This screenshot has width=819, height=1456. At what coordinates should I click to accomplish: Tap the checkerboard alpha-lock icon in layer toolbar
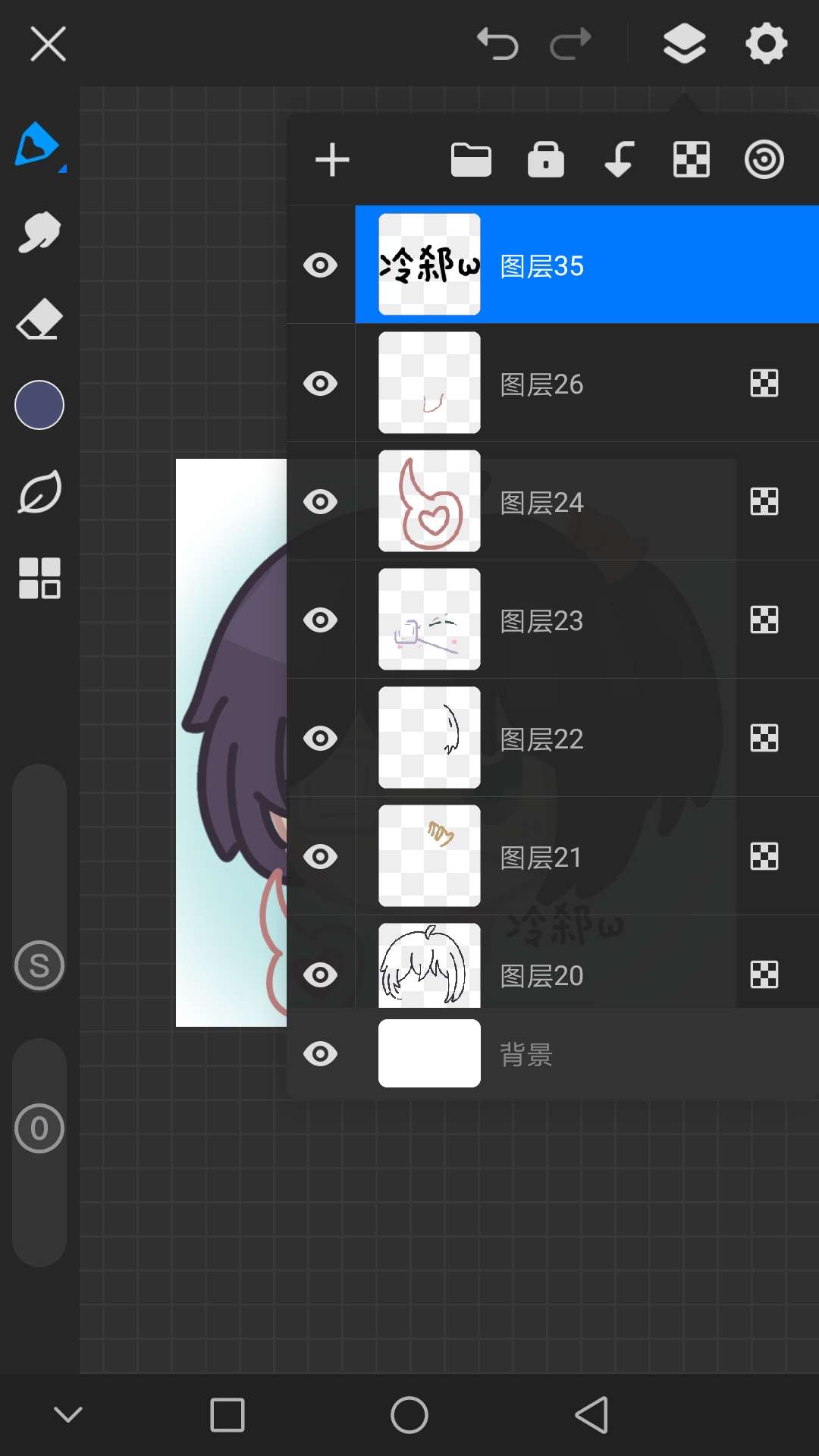point(692,160)
